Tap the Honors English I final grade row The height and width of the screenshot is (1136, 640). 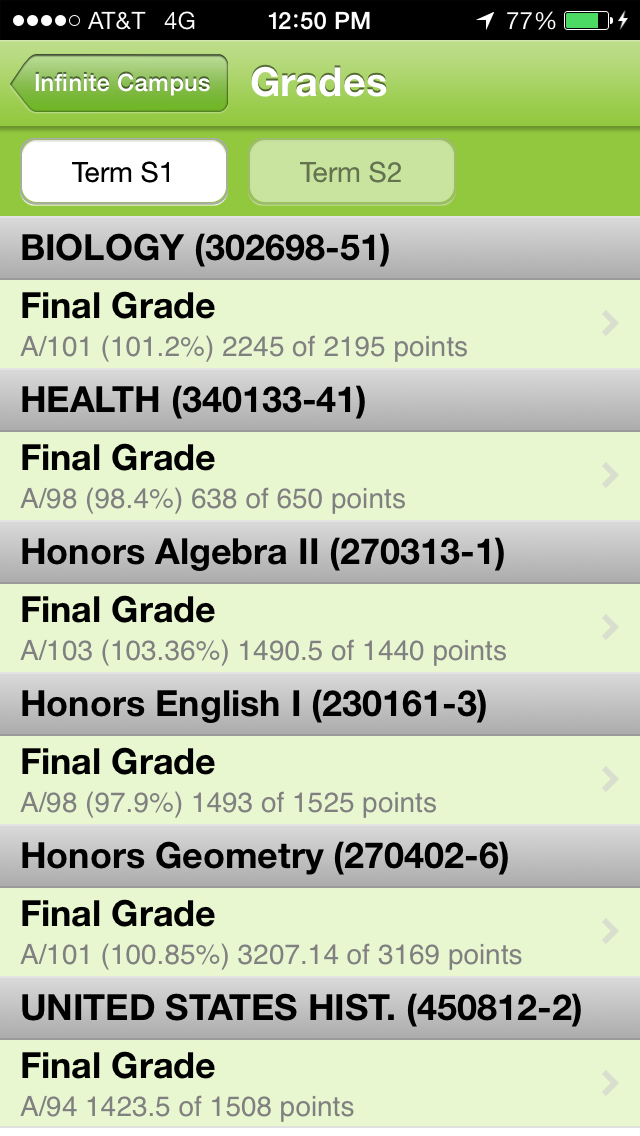pyautogui.click(x=320, y=780)
